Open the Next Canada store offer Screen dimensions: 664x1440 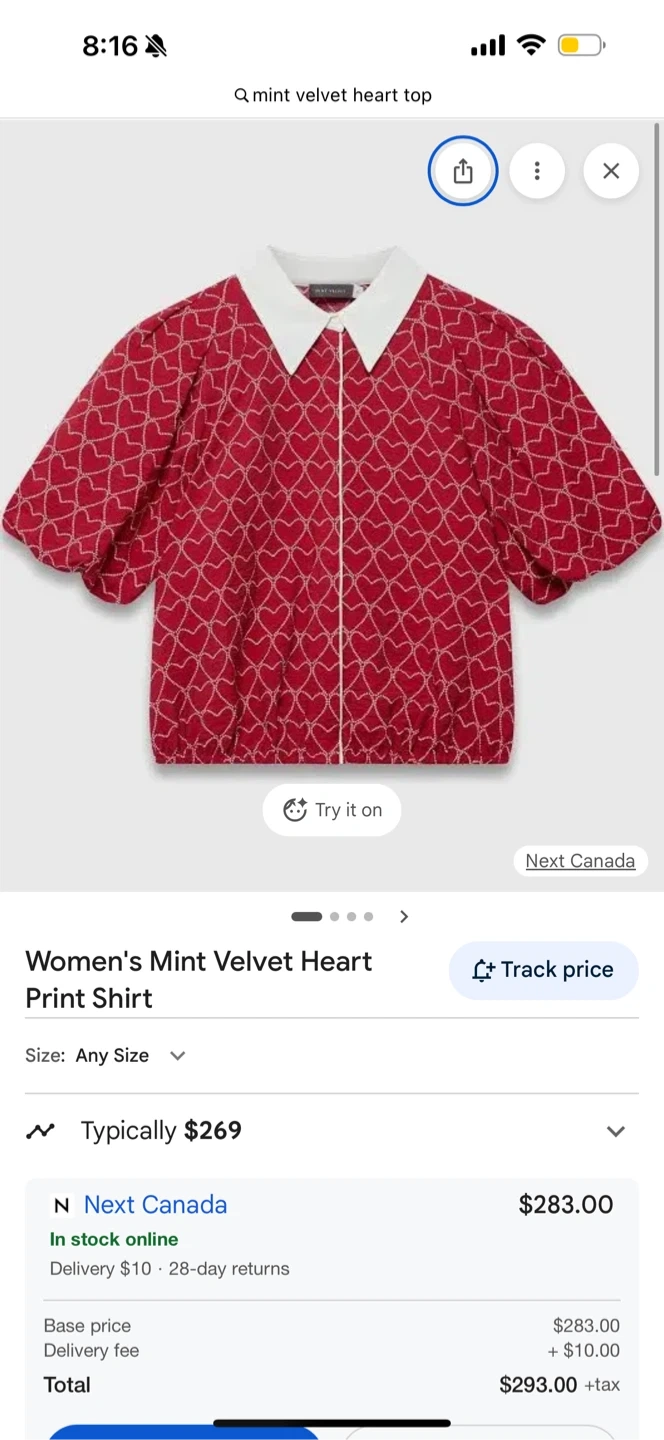coord(155,1205)
